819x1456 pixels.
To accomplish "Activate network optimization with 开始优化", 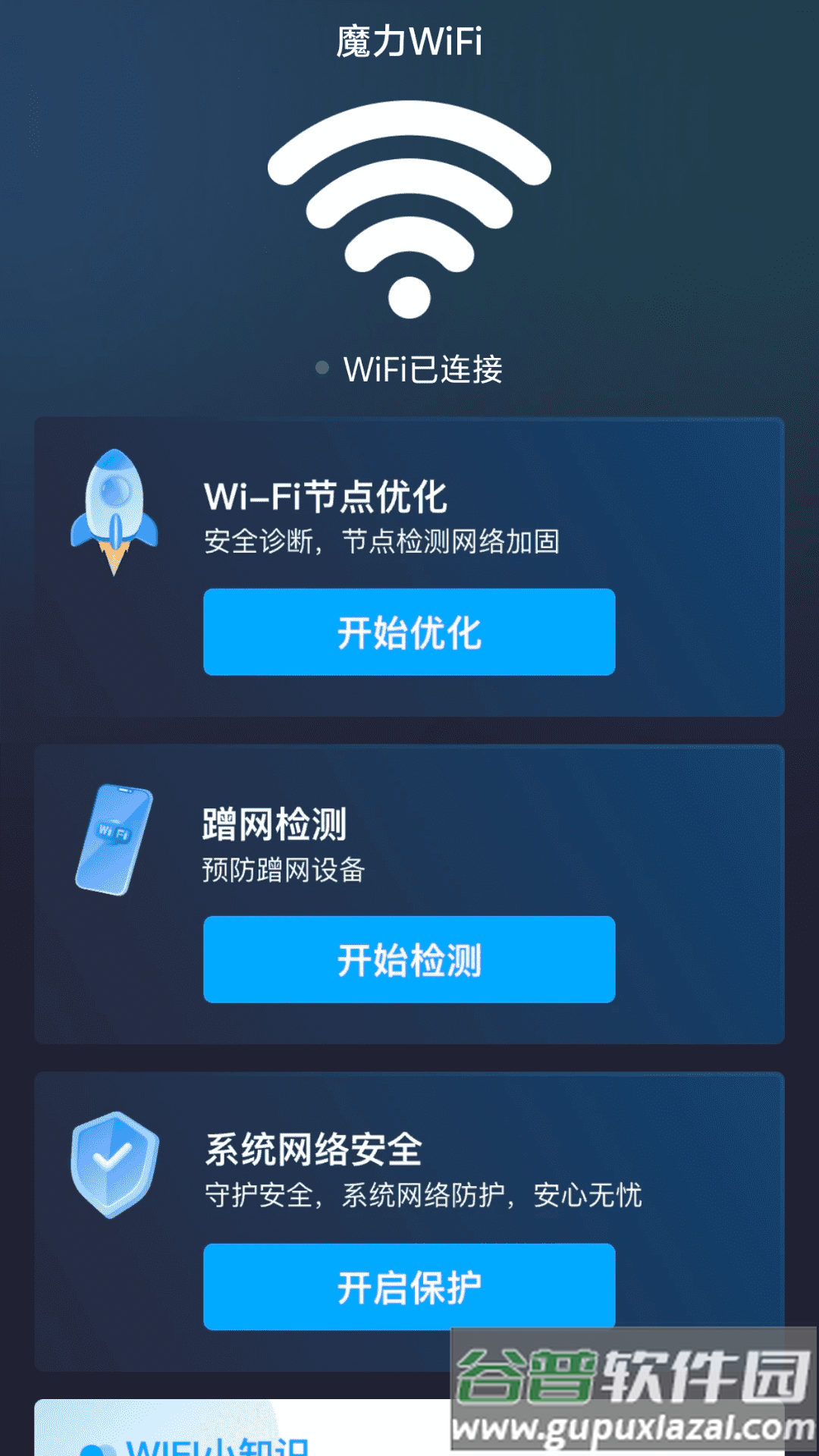I will pos(408,632).
